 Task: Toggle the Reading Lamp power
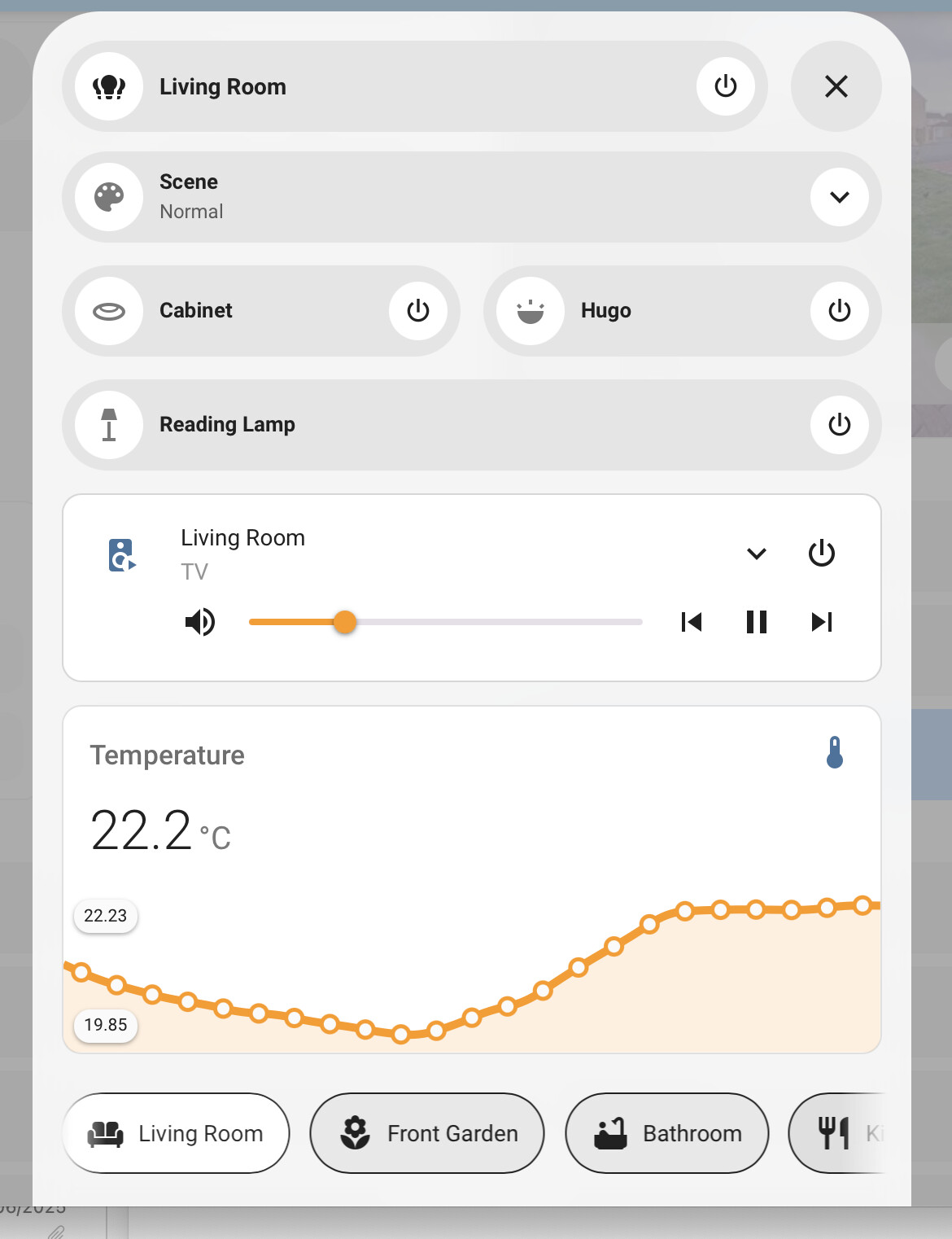click(839, 425)
